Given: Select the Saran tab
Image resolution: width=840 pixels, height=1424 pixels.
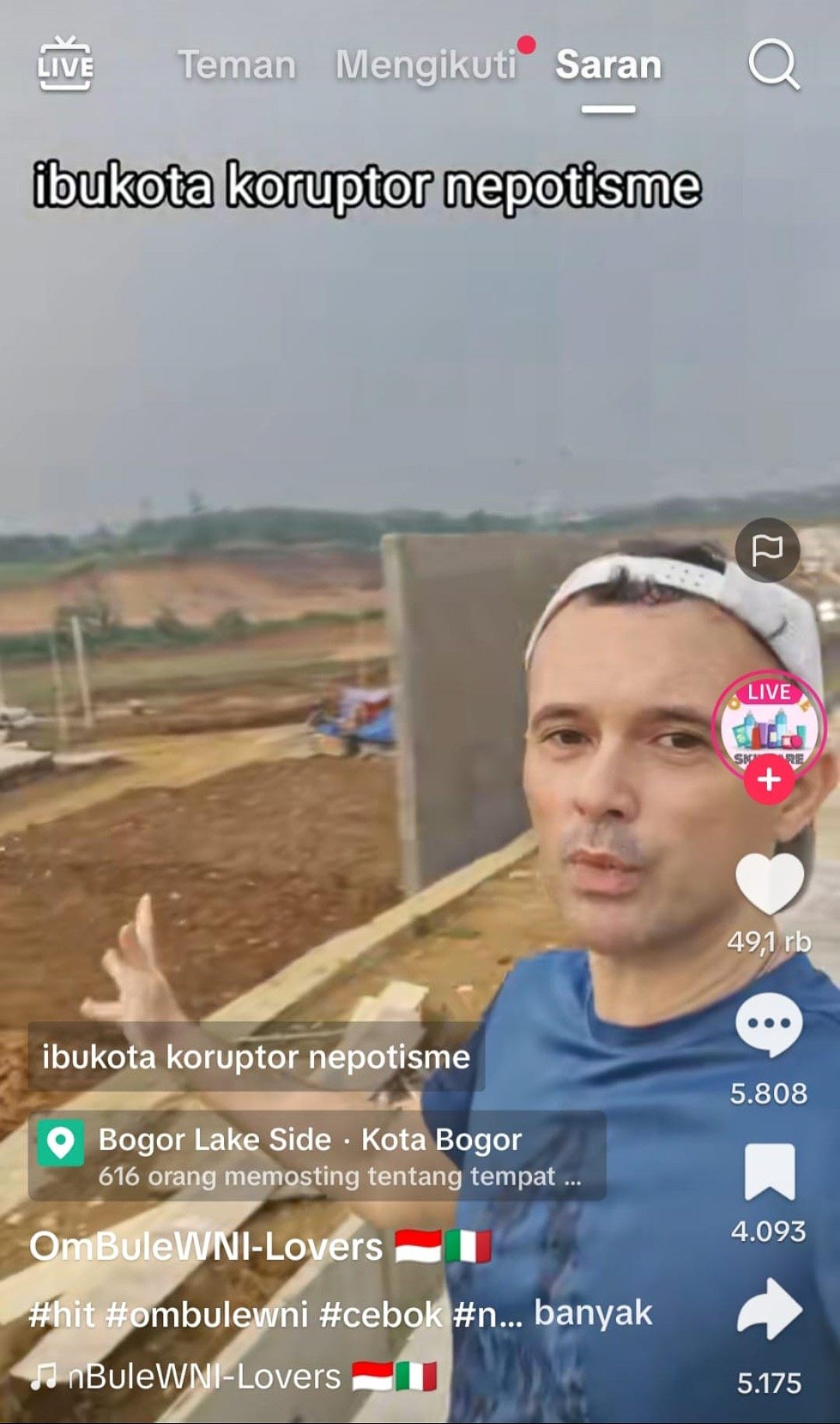Looking at the screenshot, I should coord(608,65).
